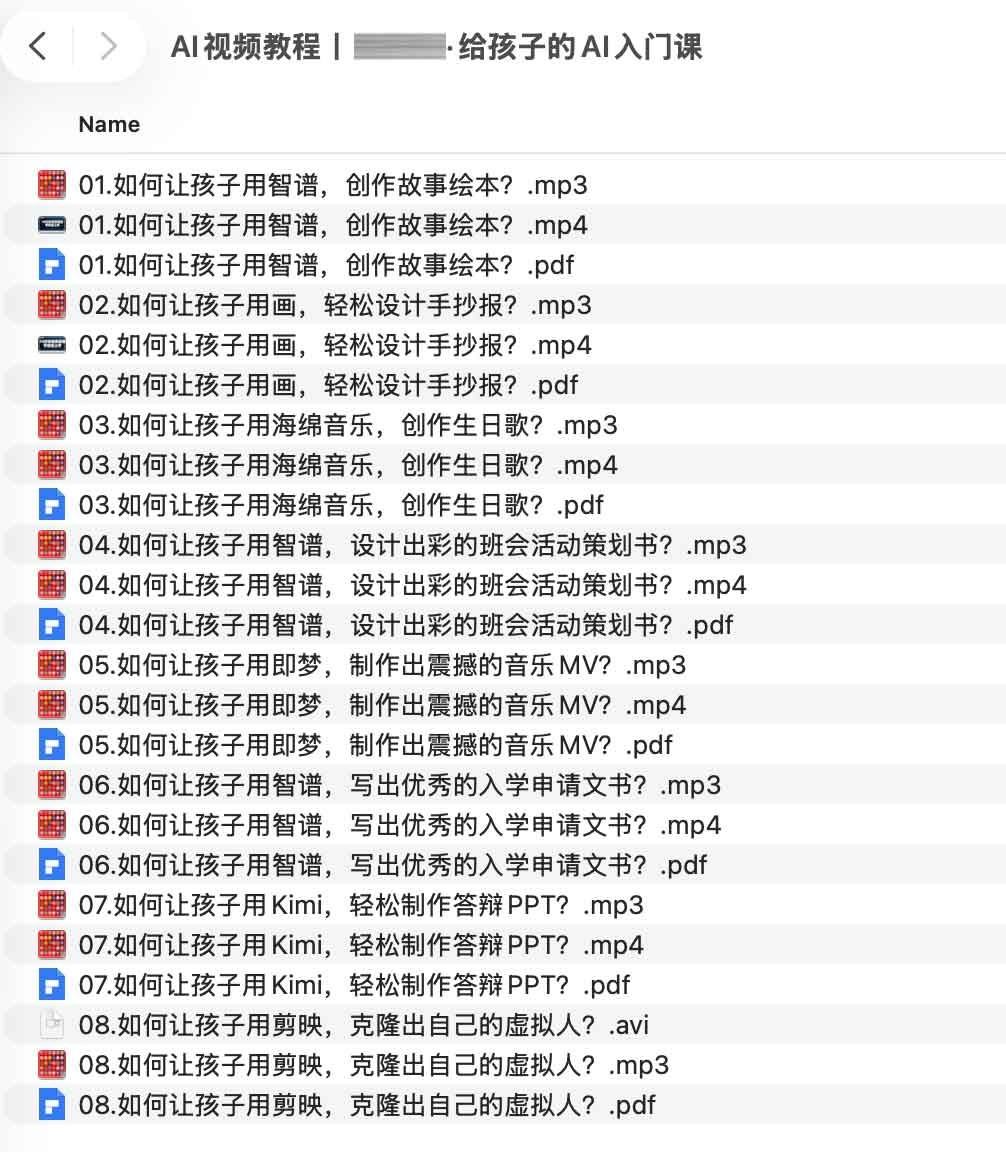Select 02 手抄报 mp3 file
The image size is (1006, 1152).
pyautogui.click(x=335, y=305)
